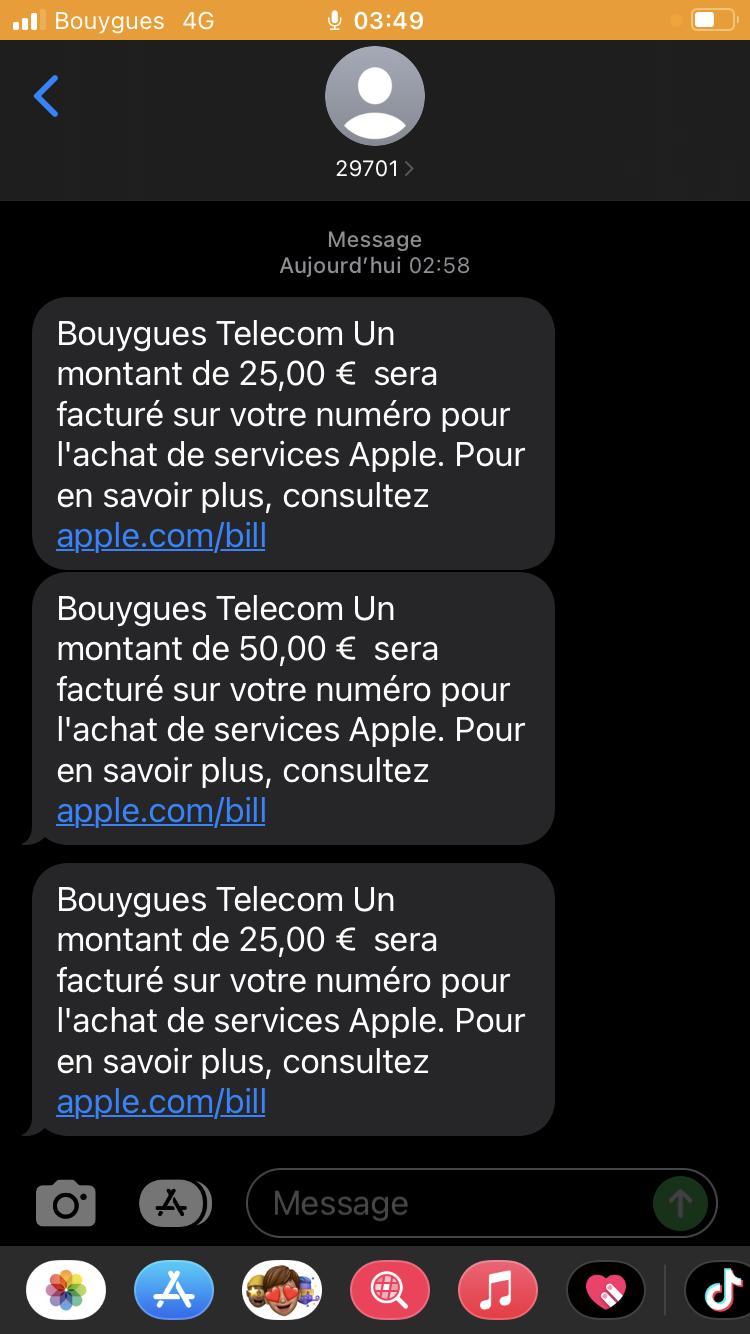Open the App Store iMessage app
The image size is (750, 1334).
[x=174, y=1290]
